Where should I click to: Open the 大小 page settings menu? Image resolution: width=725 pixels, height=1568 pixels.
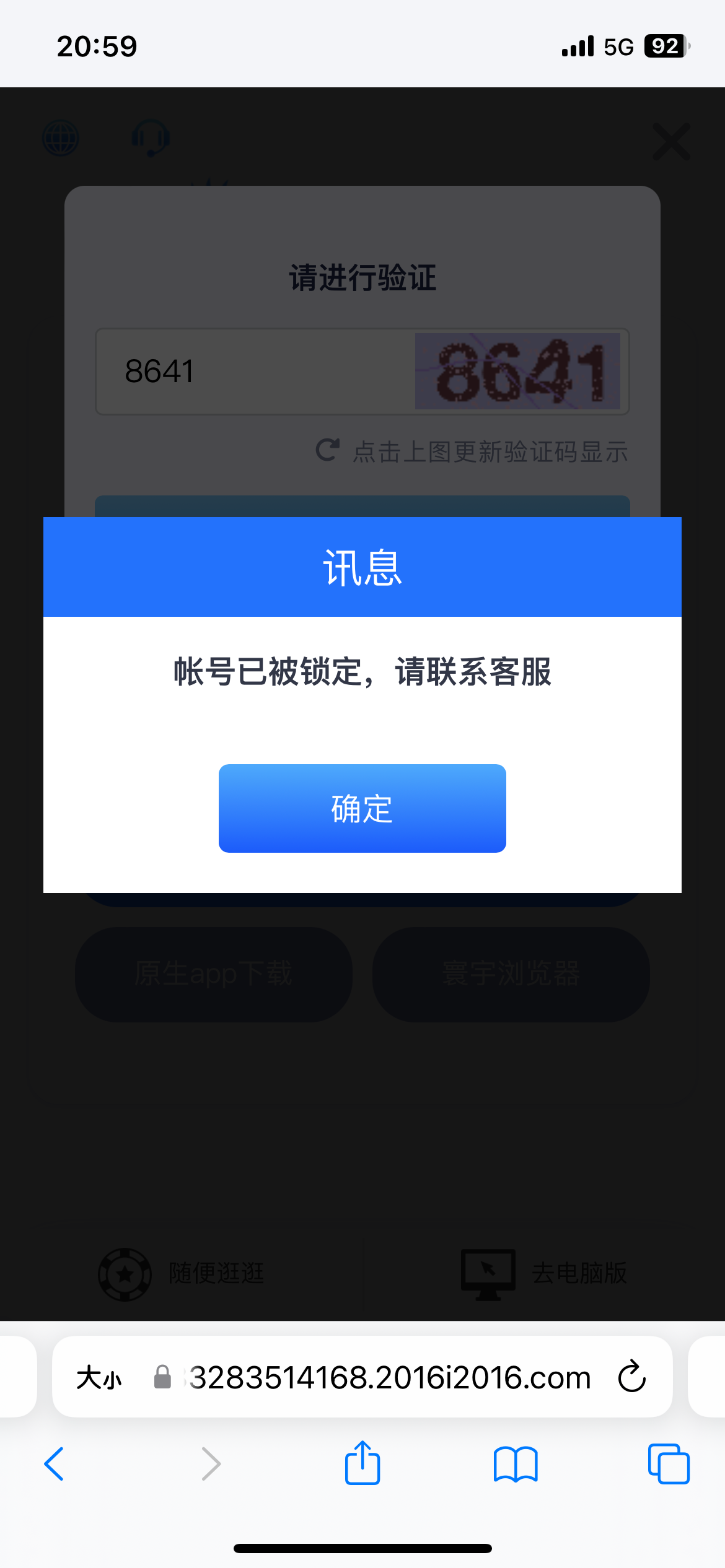pos(99,1378)
